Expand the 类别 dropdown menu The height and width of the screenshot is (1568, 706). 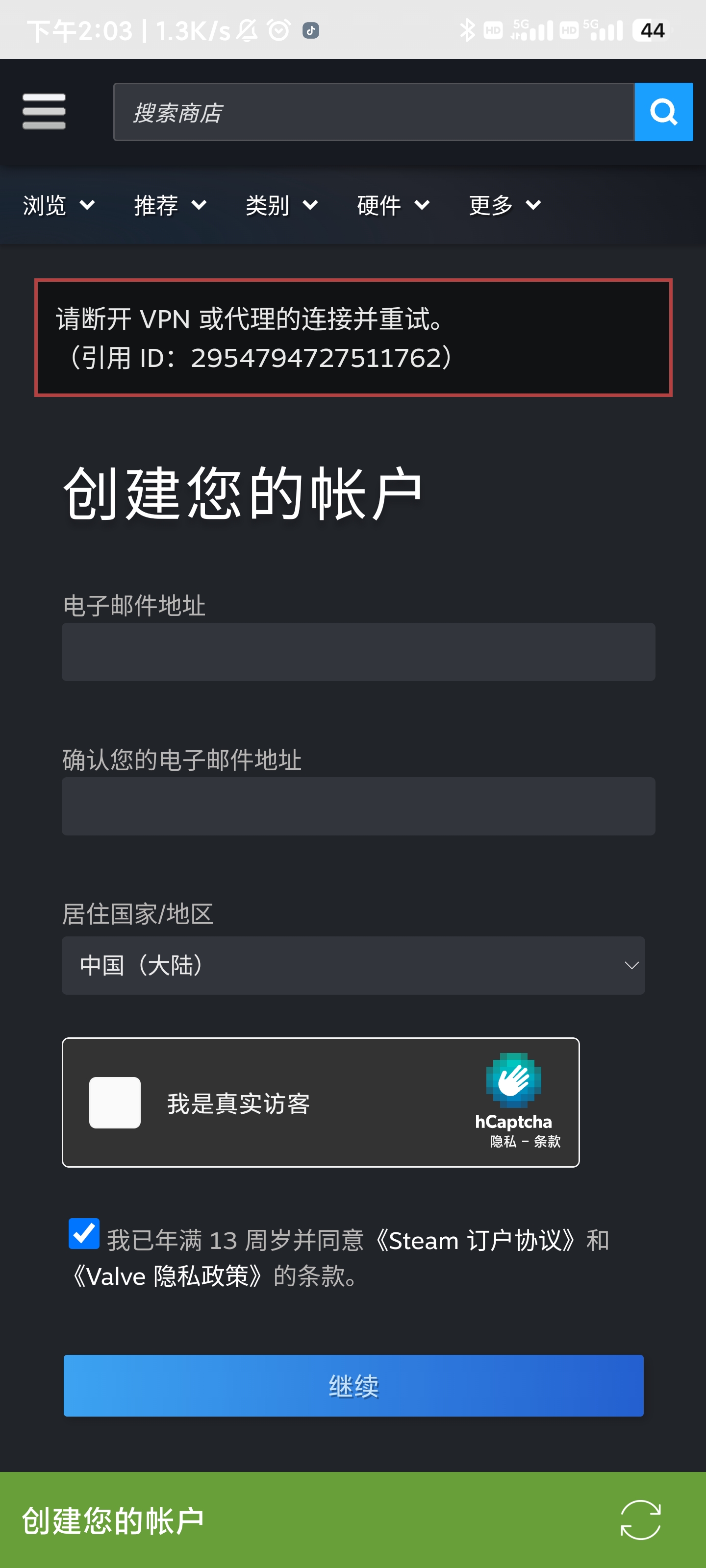(281, 205)
